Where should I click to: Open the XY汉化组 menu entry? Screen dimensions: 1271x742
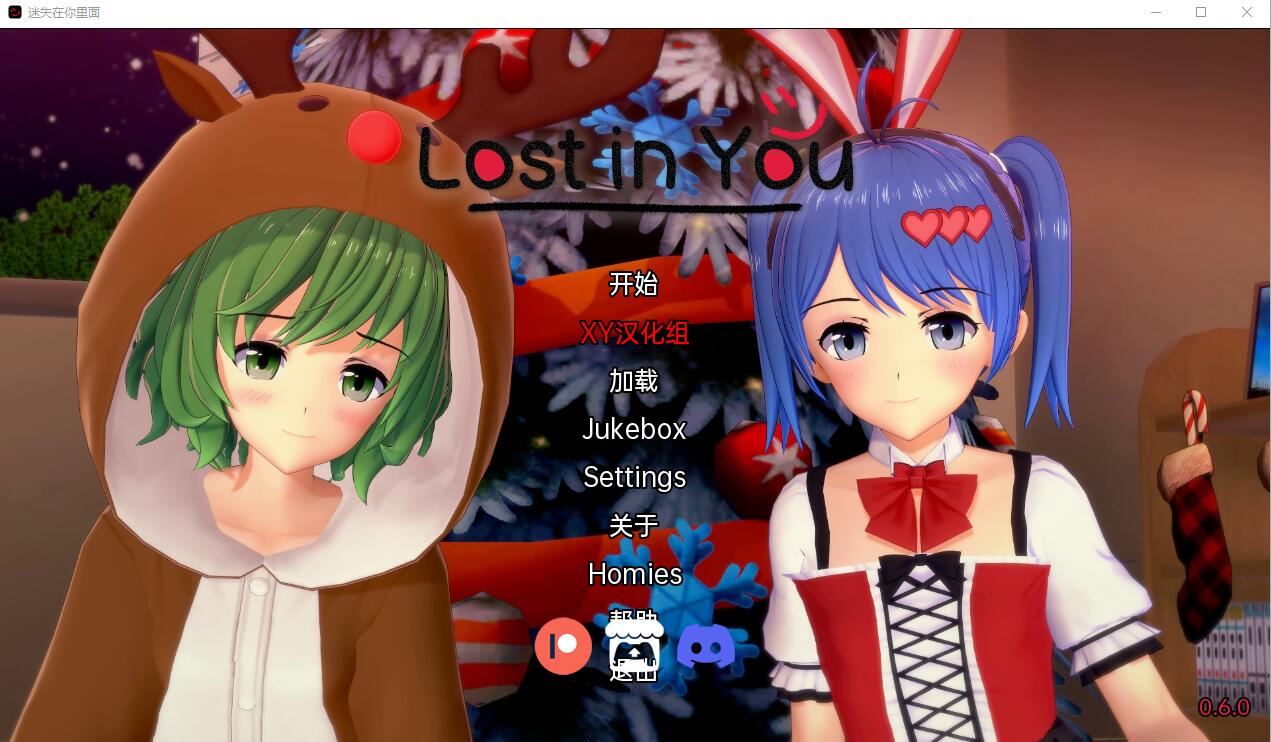point(634,333)
